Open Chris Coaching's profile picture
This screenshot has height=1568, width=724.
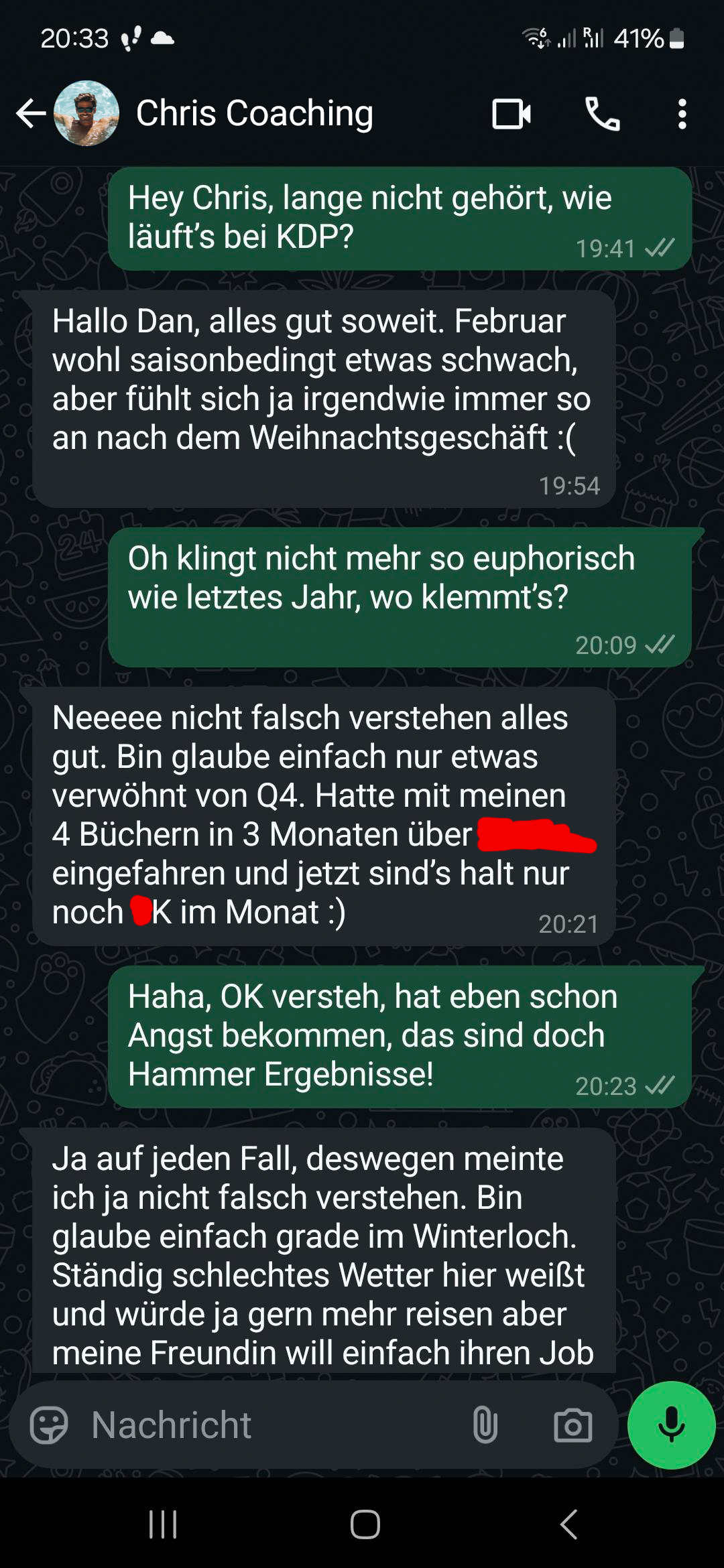click(x=86, y=113)
